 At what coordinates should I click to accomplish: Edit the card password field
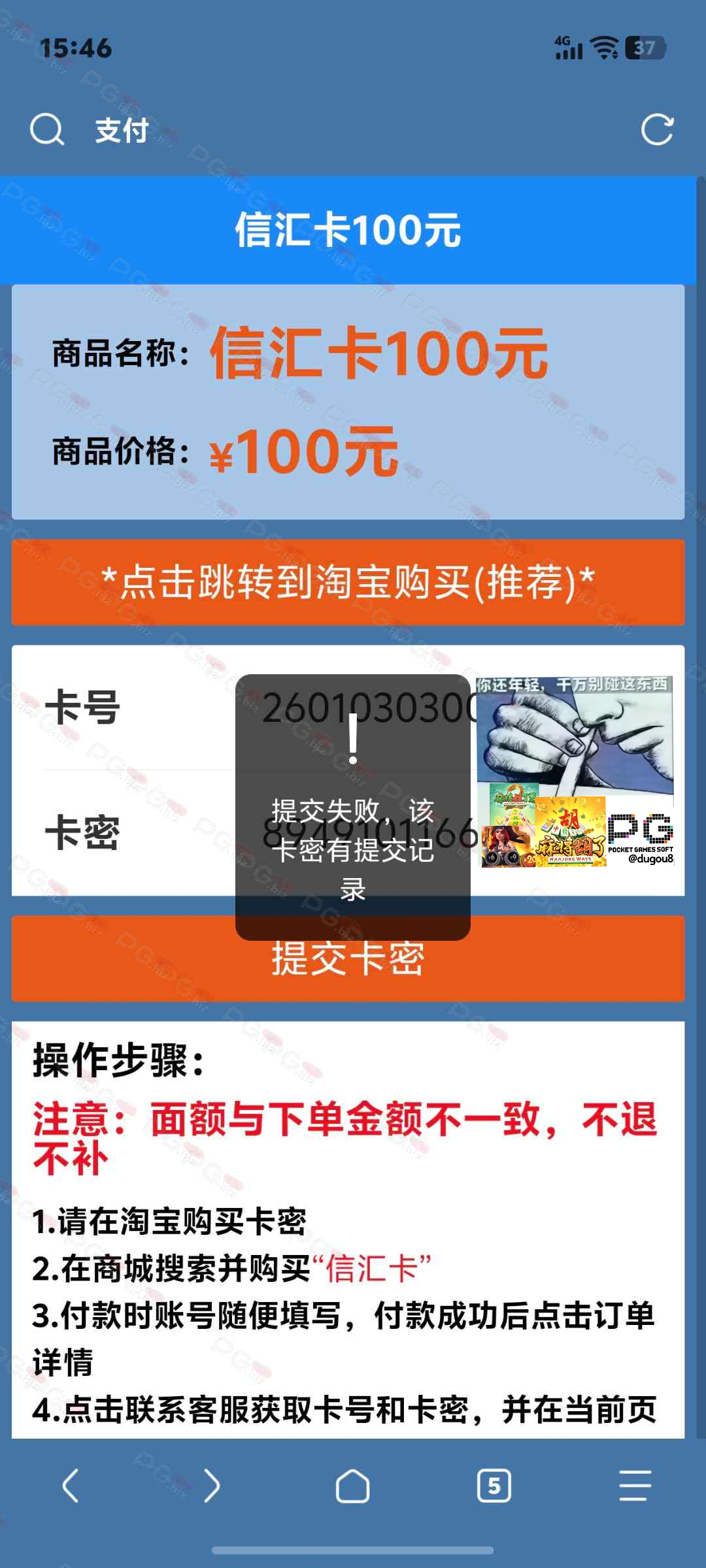tap(366, 833)
